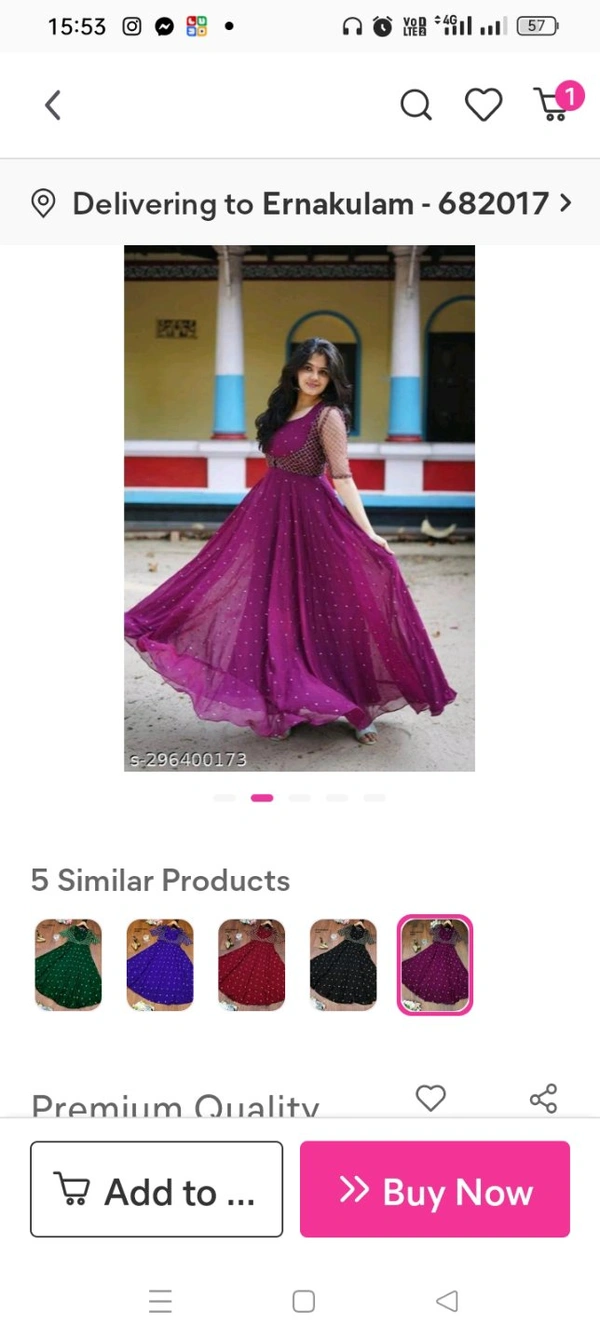The height and width of the screenshot is (1342, 600).
Task: Open the search icon in the header
Action: point(416,104)
